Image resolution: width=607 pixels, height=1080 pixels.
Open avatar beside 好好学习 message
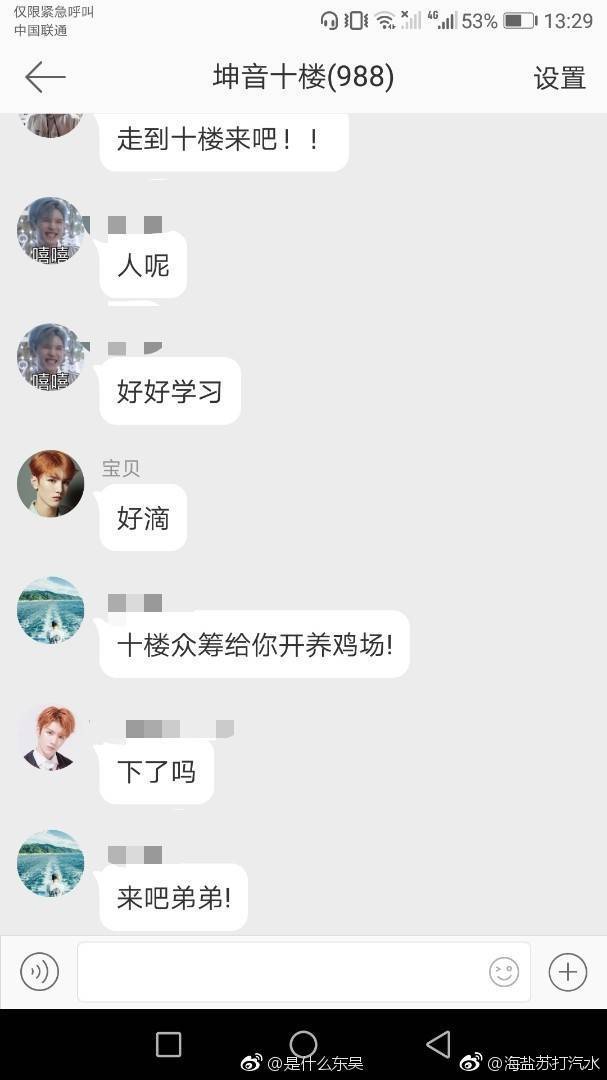tap(50, 357)
